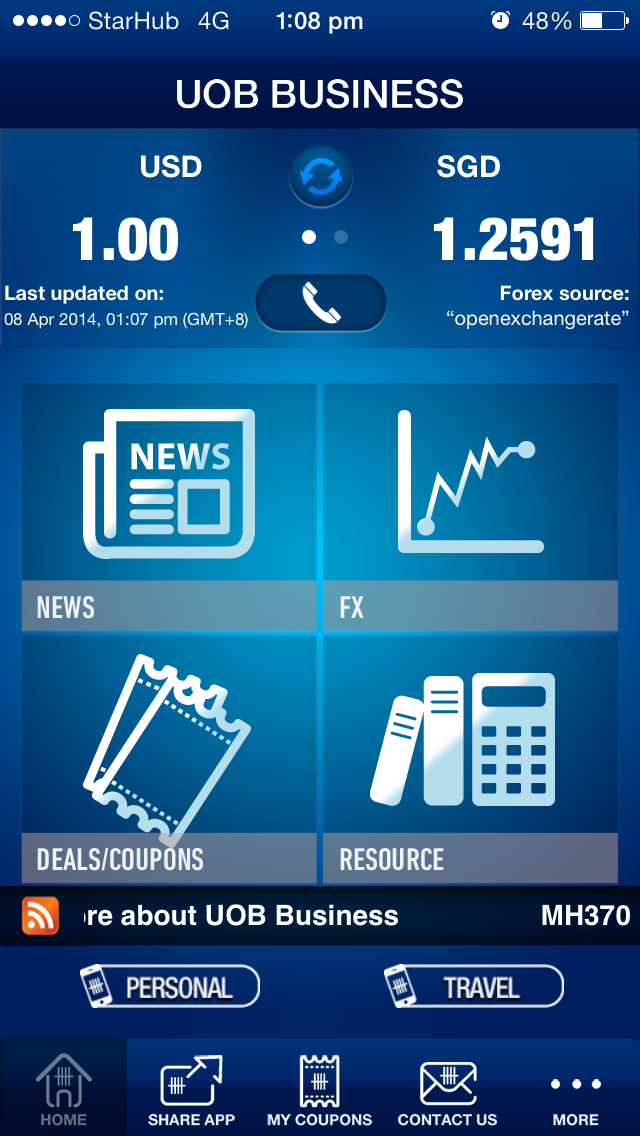The height and width of the screenshot is (1136, 640).
Task: Switch to the Personal section
Action: (170, 987)
